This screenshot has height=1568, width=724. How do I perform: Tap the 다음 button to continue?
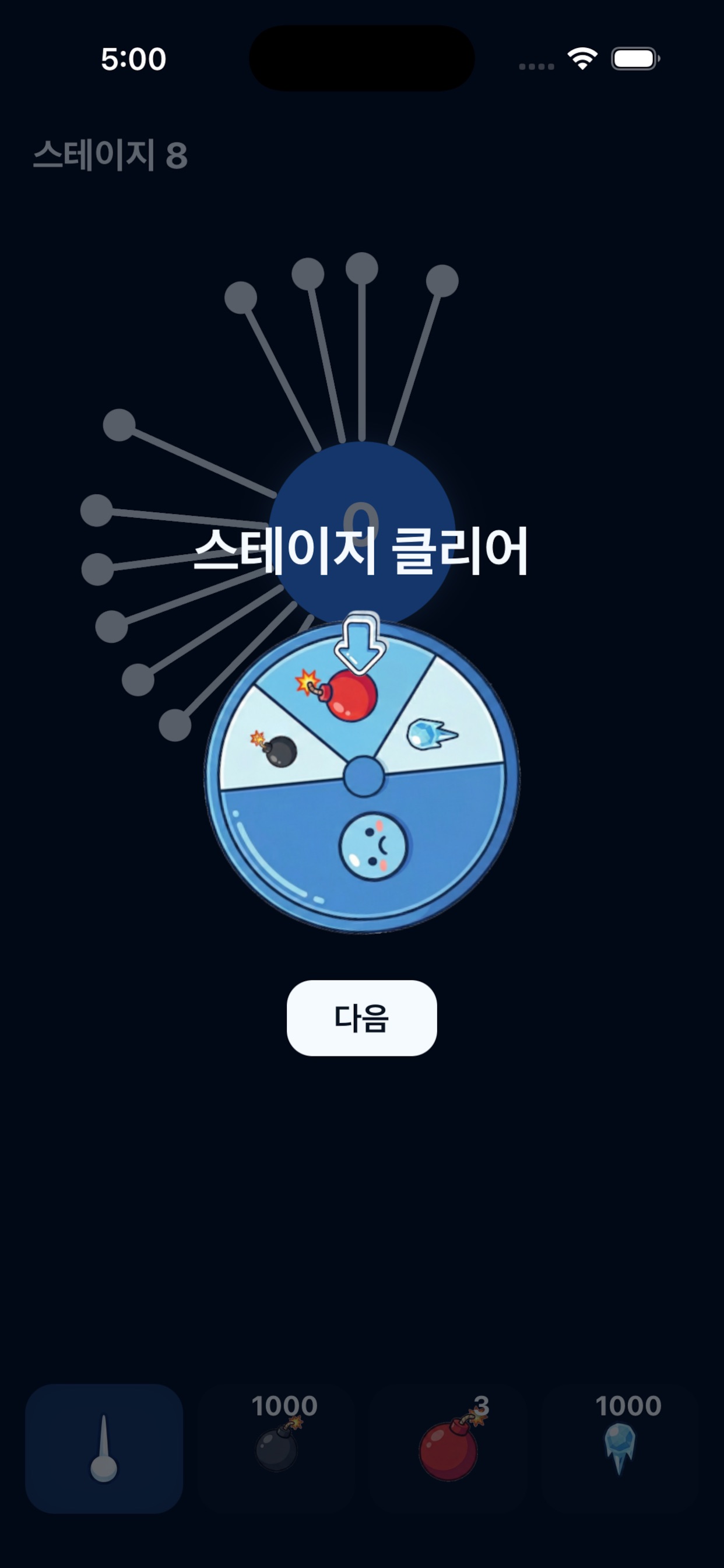click(361, 1018)
